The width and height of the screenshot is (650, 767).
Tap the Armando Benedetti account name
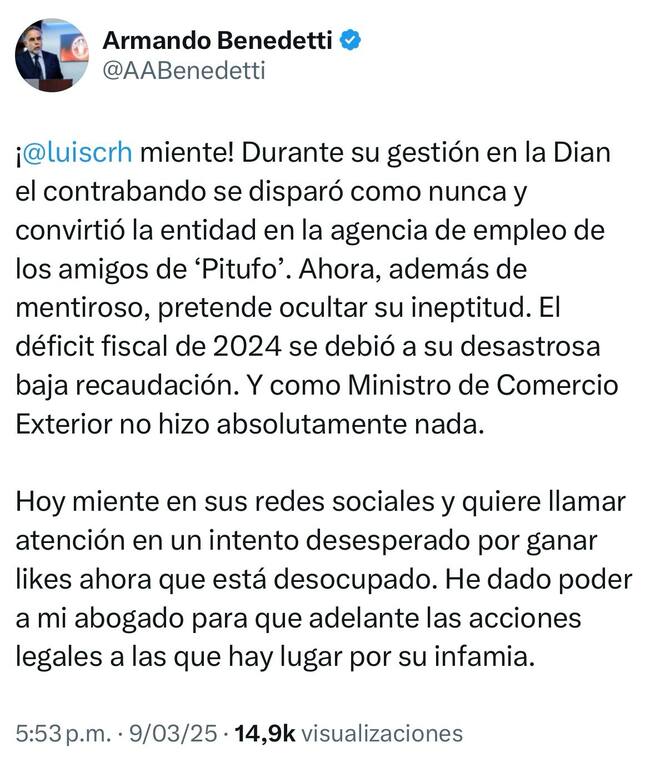pyautogui.click(x=219, y=42)
